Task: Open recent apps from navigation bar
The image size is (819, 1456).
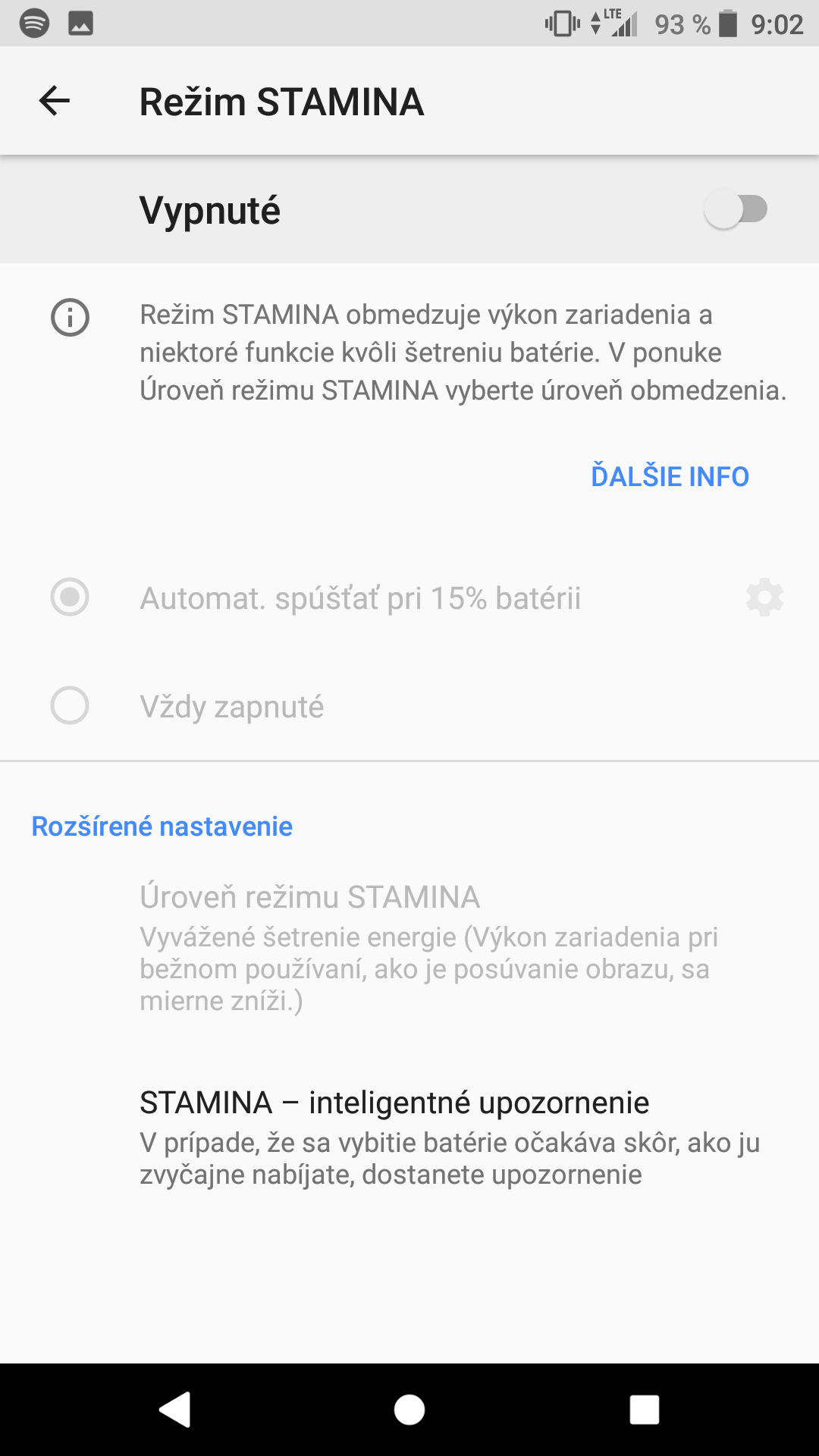Action: click(645, 1410)
